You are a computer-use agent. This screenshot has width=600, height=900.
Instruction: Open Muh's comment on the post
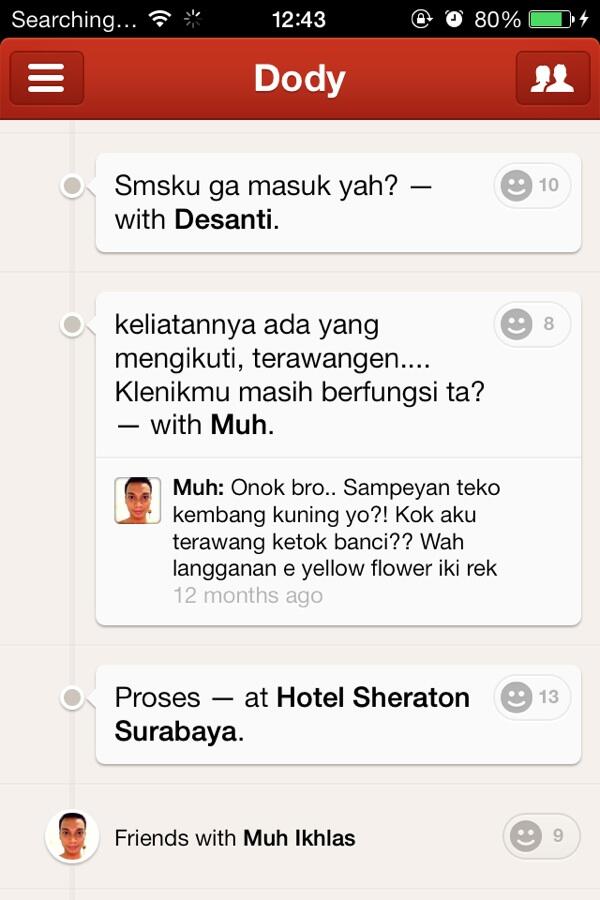(340, 542)
